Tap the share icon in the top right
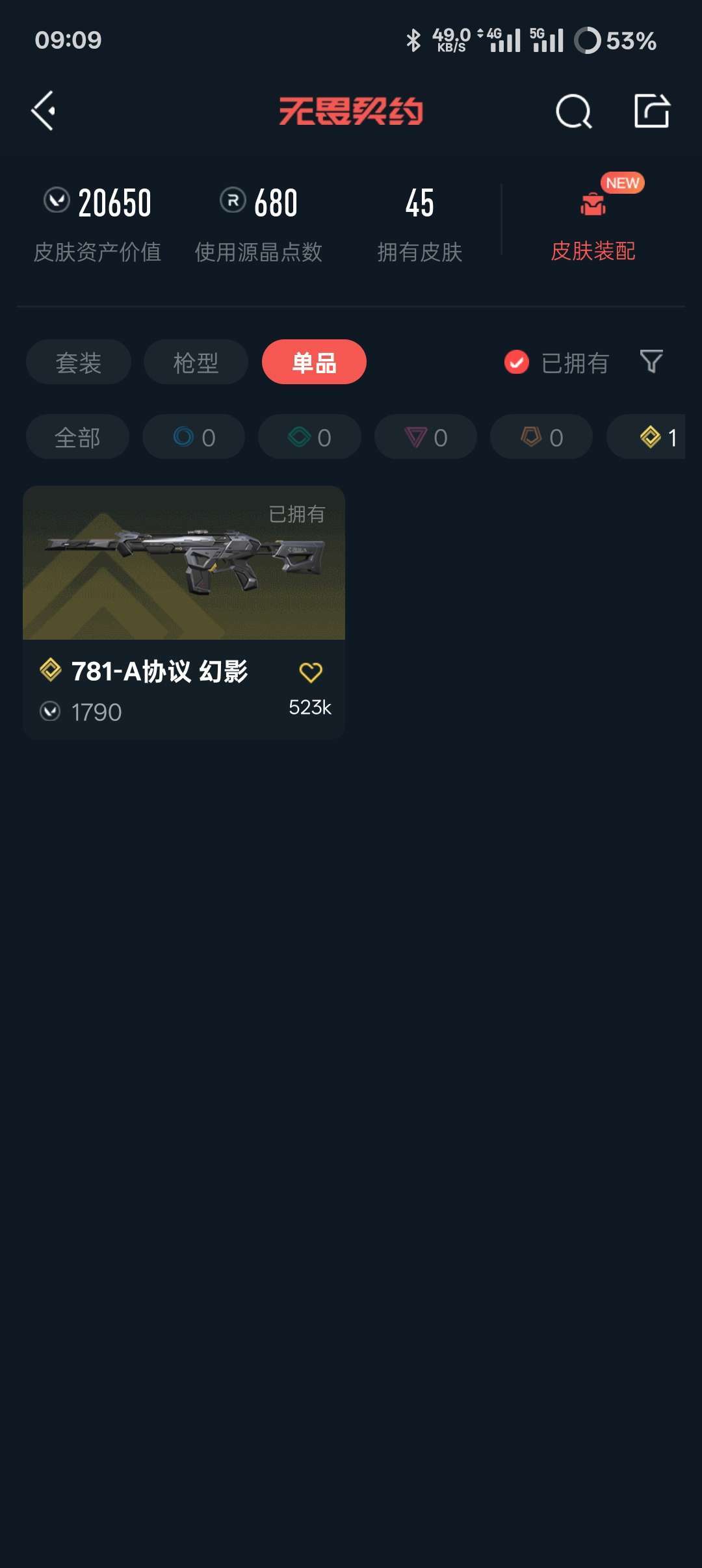The image size is (702, 1568). point(653,111)
